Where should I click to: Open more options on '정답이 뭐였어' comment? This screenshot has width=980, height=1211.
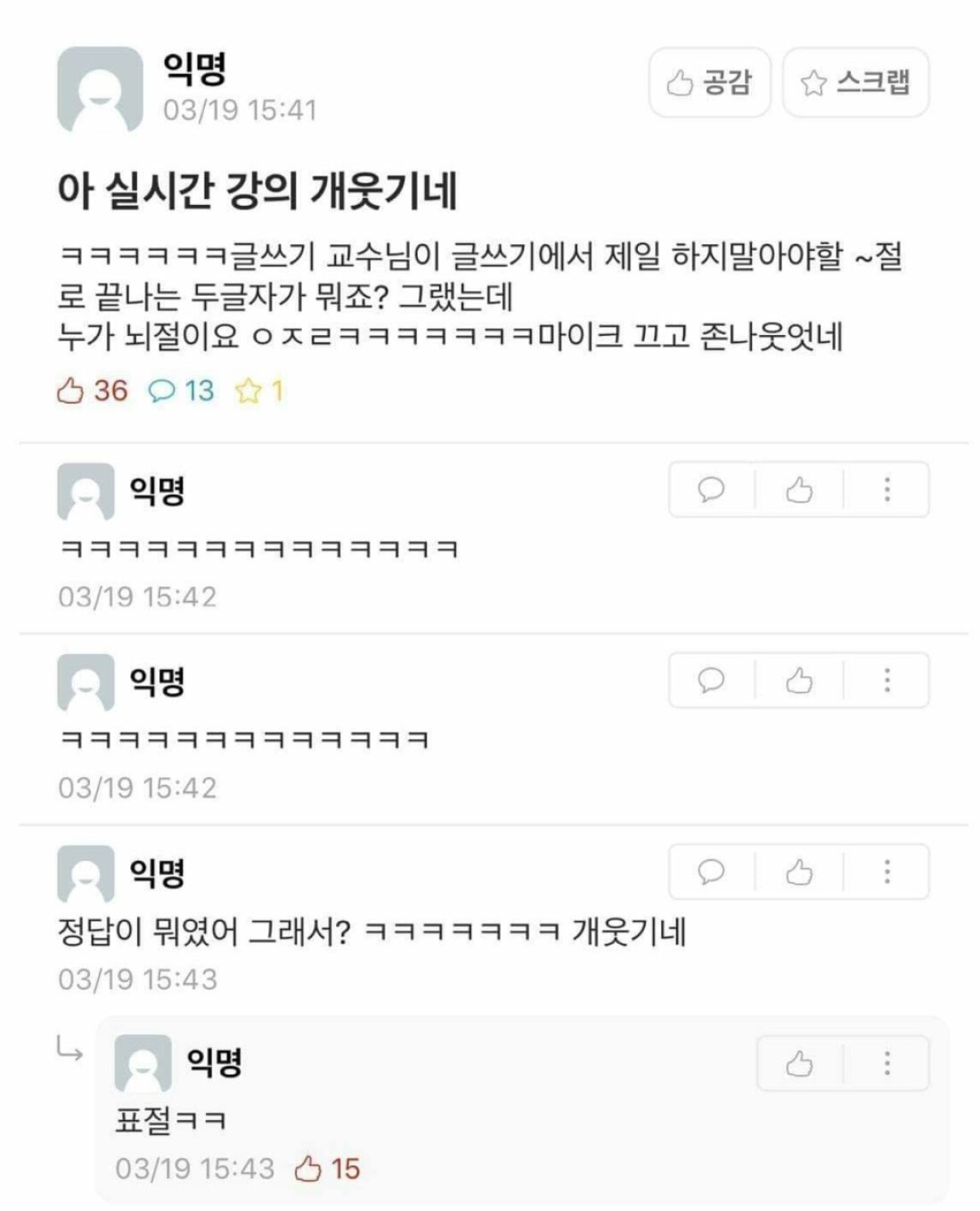[886, 871]
